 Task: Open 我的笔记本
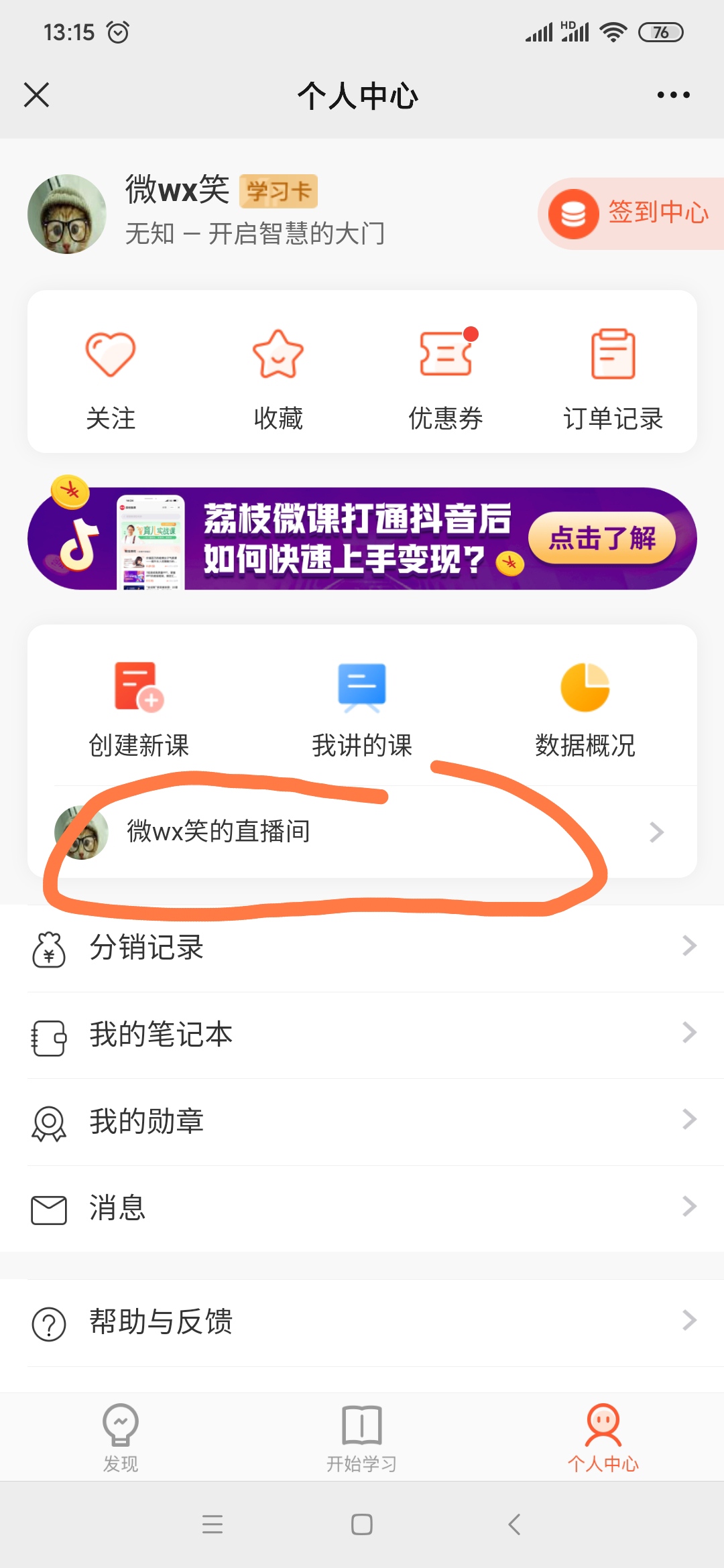coord(362,1034)
